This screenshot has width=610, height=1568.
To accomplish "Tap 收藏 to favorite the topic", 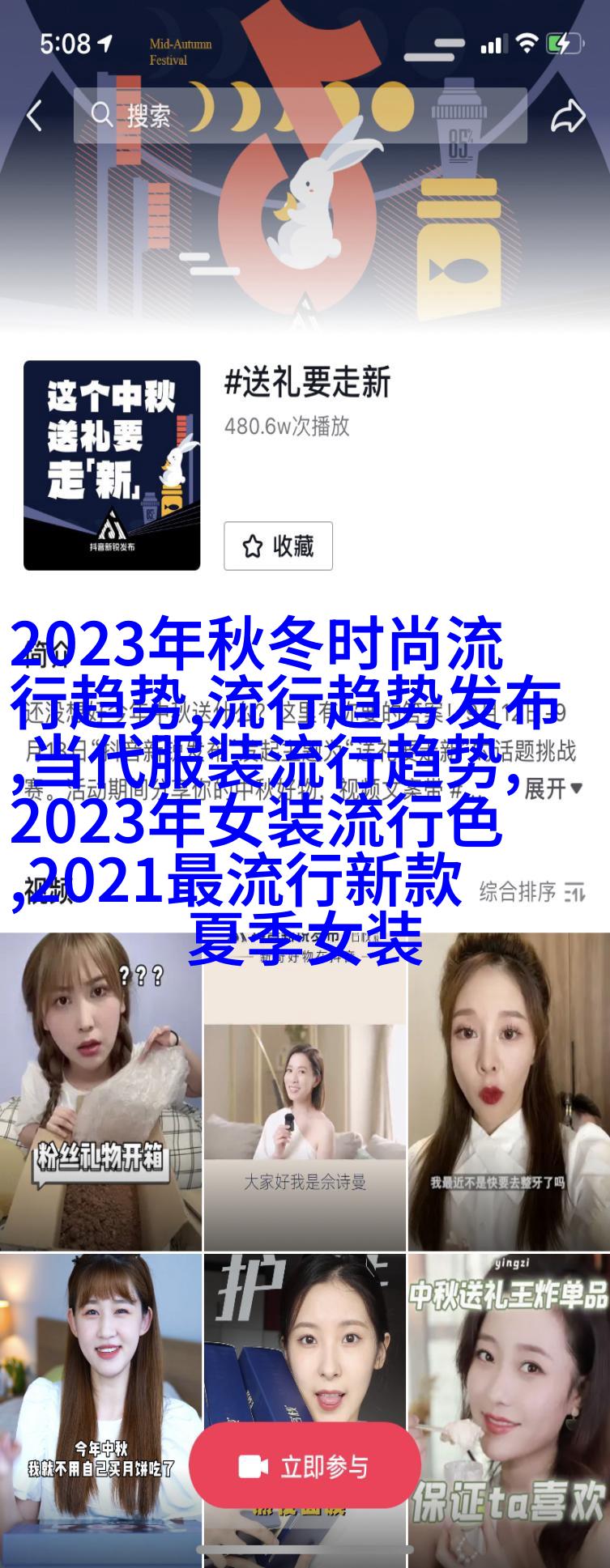I will click(x=278, y=546).
